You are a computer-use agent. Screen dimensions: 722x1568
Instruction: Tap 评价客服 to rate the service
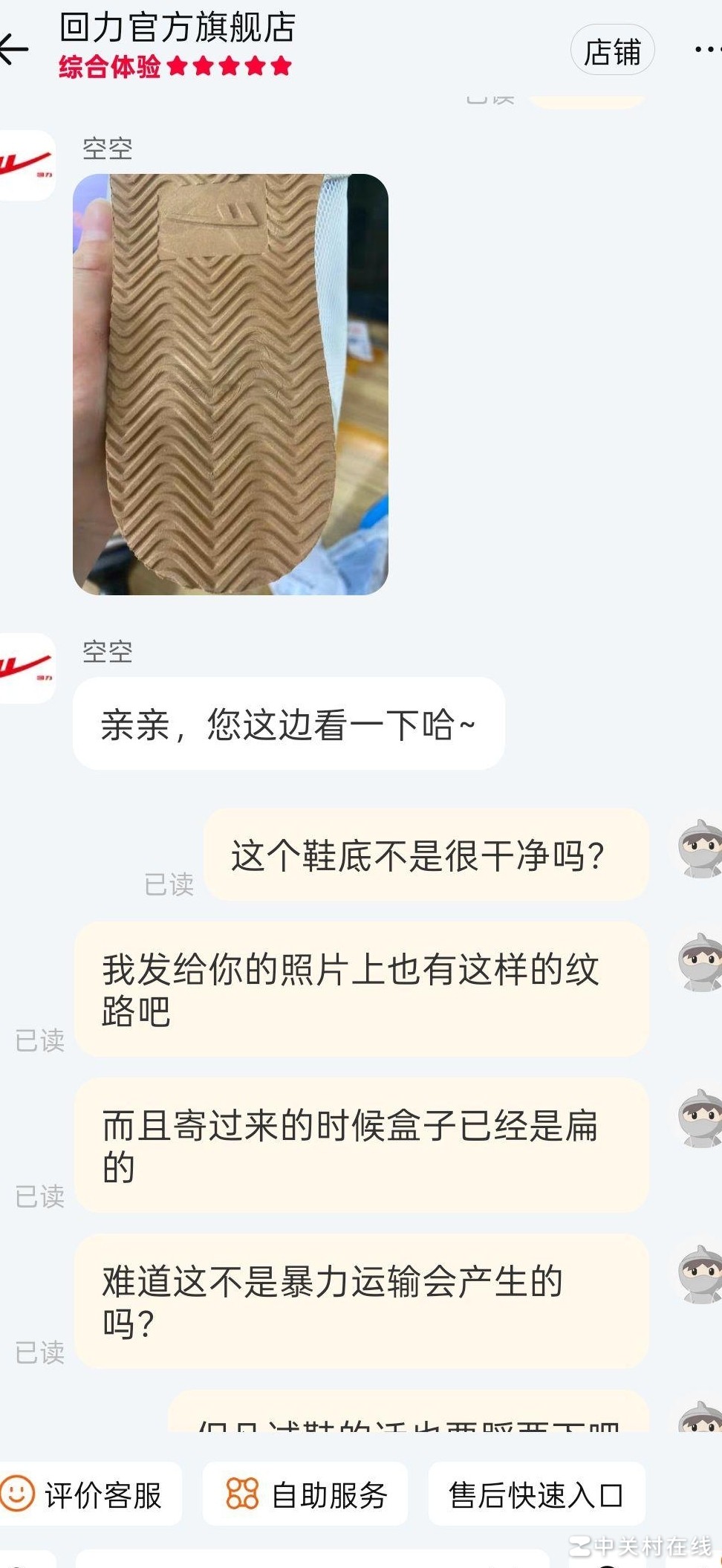coord(89,1494)
